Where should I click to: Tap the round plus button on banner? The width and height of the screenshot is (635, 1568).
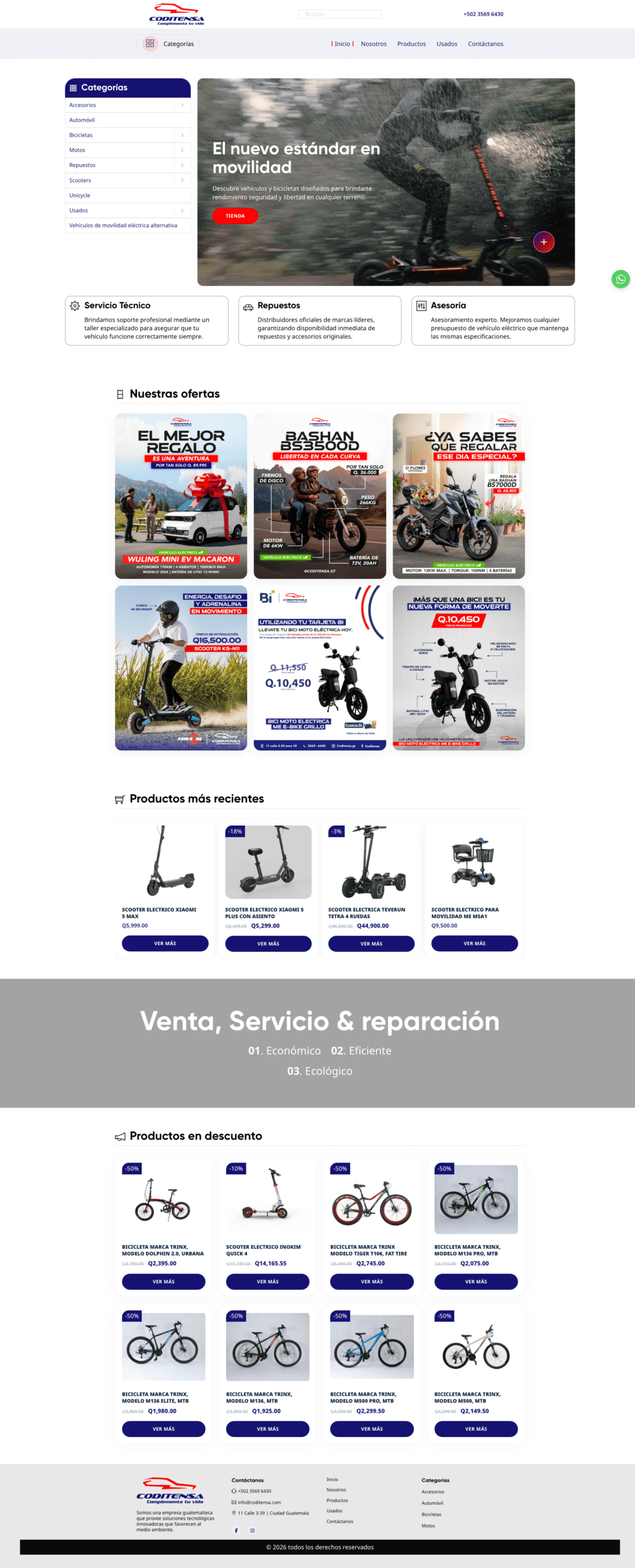(x=543, y=242)
